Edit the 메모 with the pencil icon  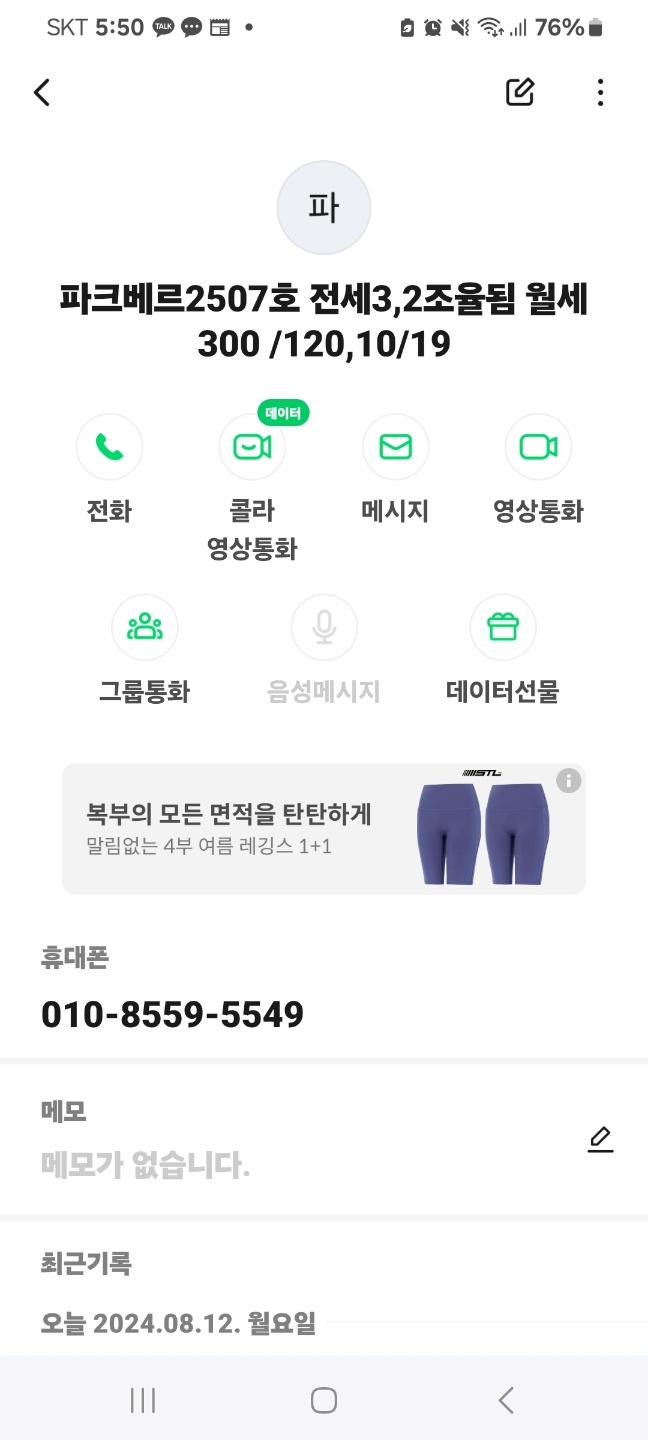coord(600,1139)
